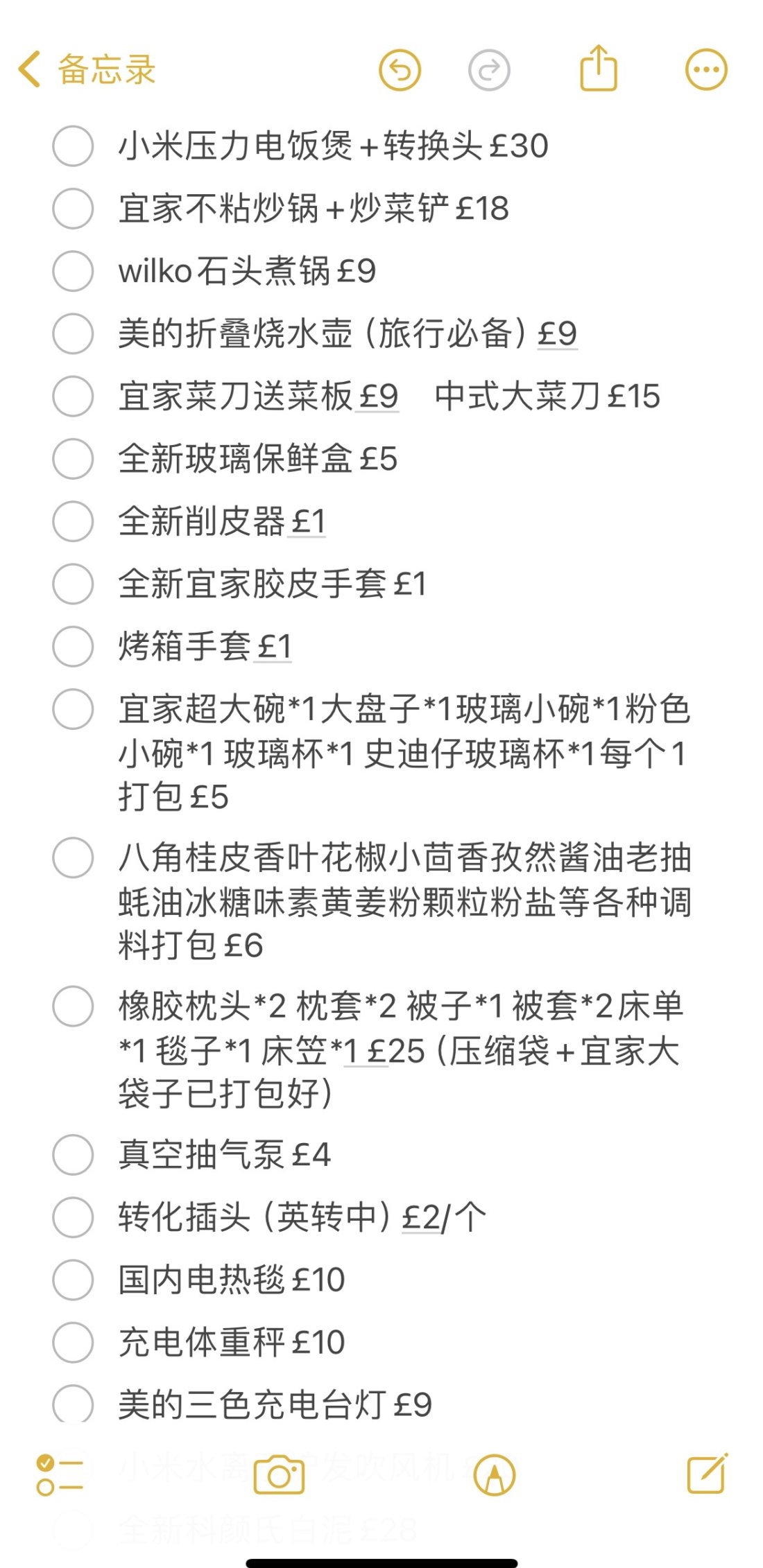Toggle the checklist formatting button
This screenshot has height=1568, width=763.
[x=60, y=1474]
